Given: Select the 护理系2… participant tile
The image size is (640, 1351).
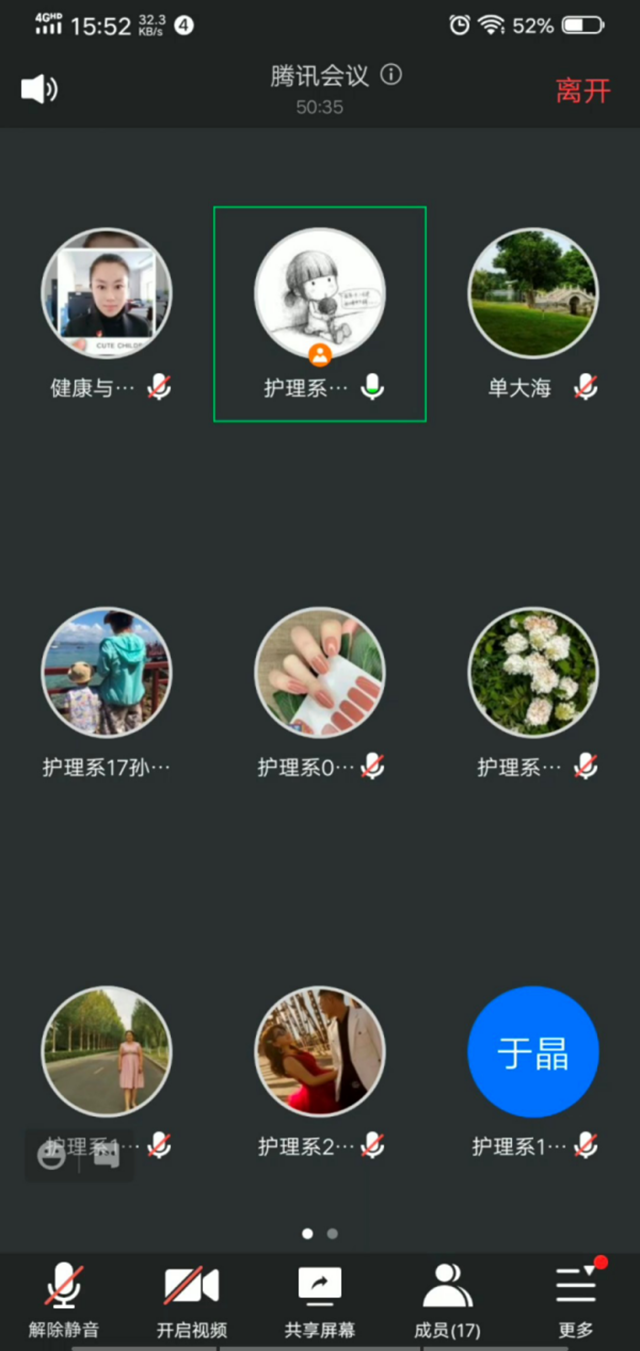Looking at the screenshot, I should click(320, 1051).
